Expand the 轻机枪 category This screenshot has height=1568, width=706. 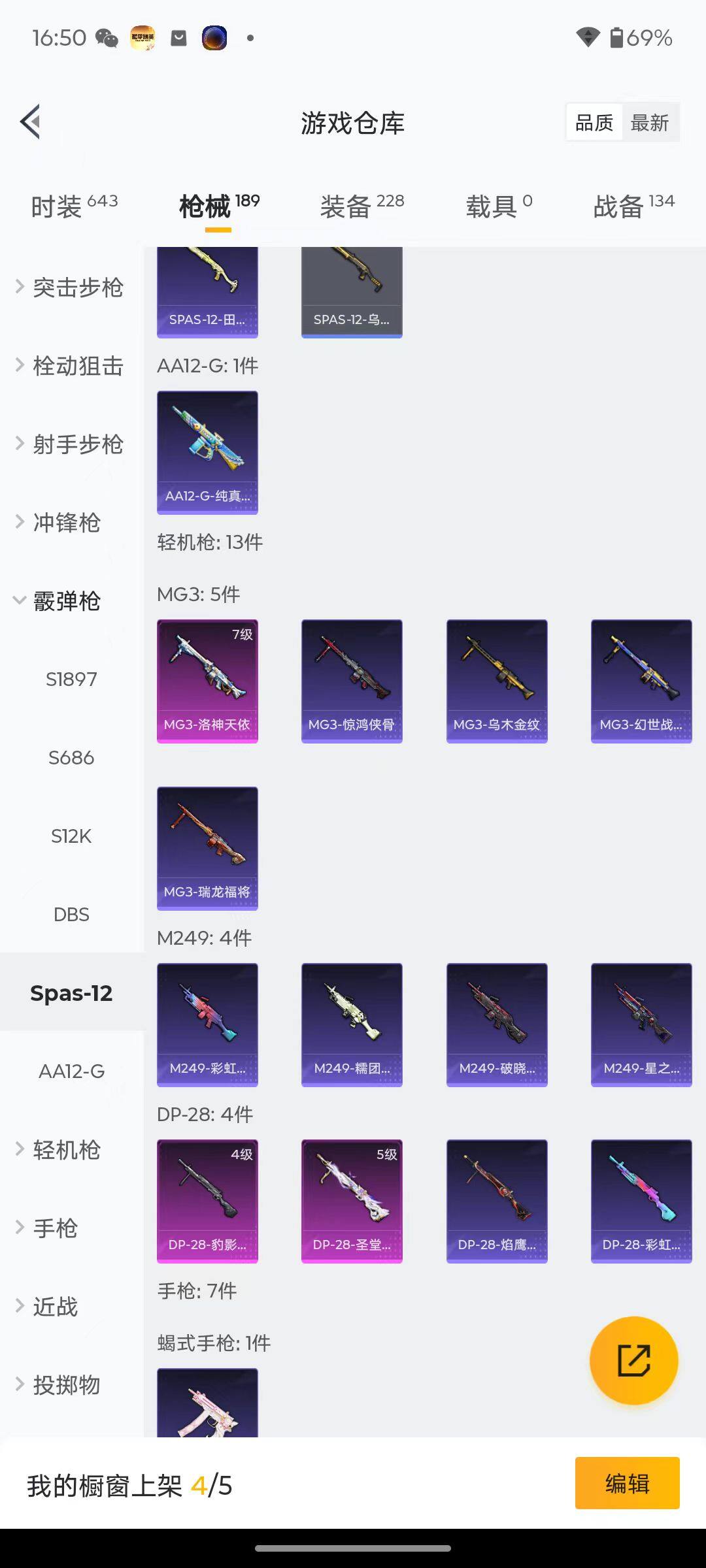click(x=65, y=1150)
